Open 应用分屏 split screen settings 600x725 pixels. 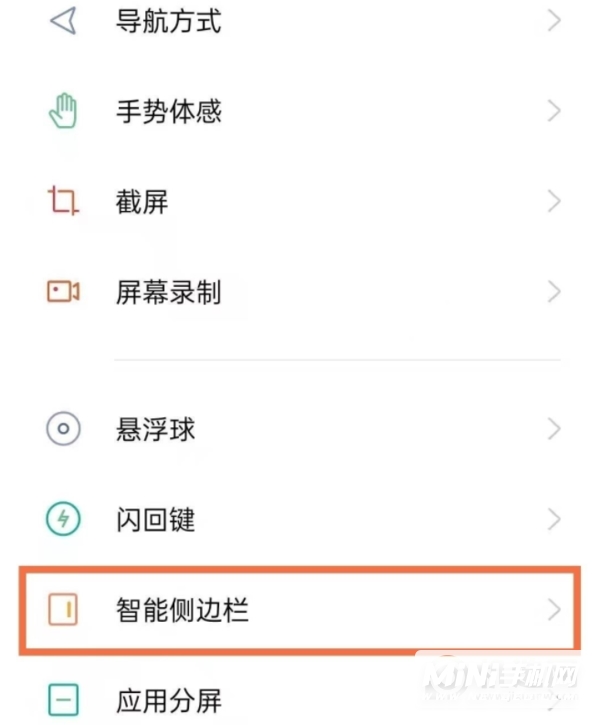pyautogui.click(x=166, y=699)
